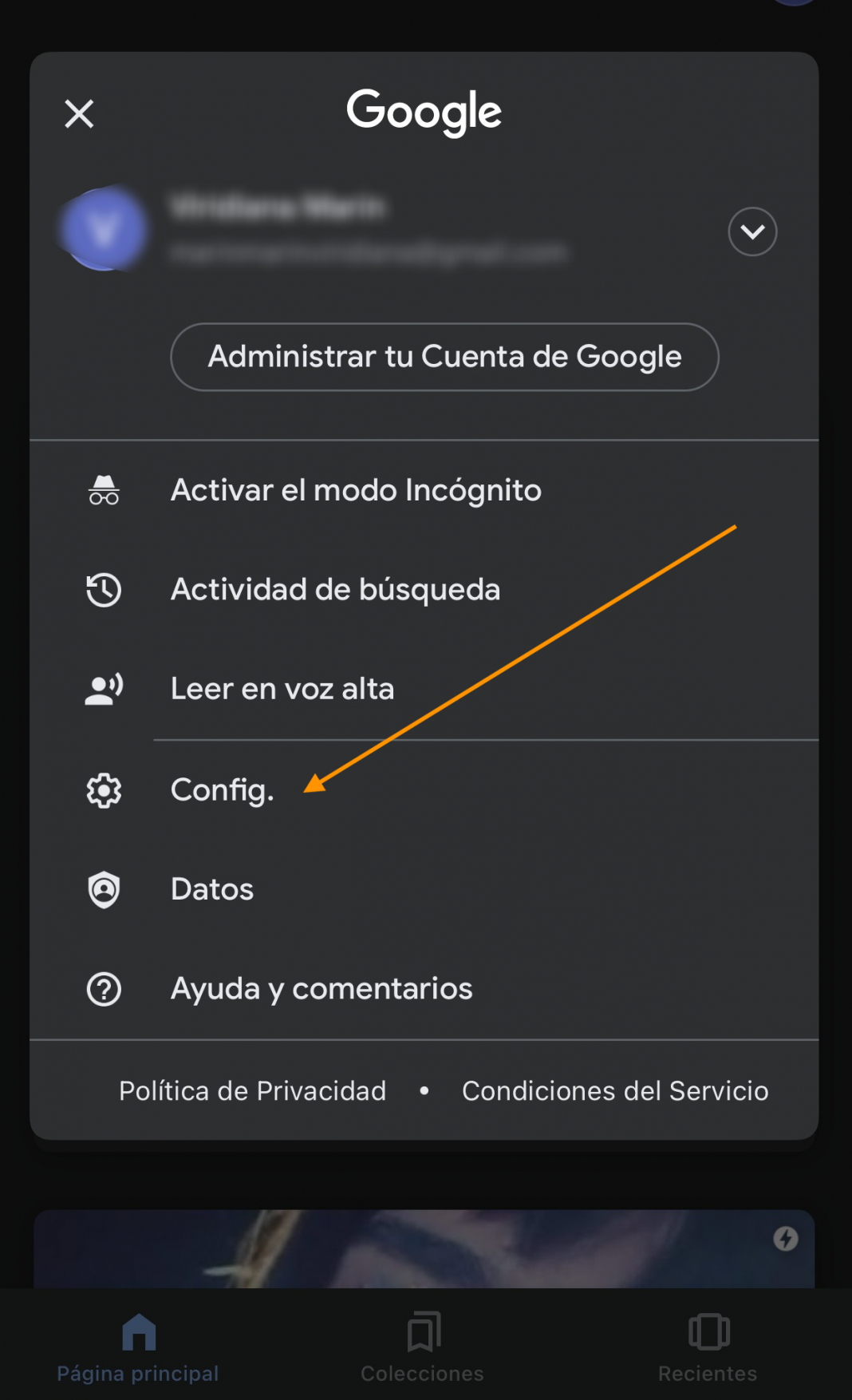
Task: Select Leer en voz alta
Action: click(282, 689)
